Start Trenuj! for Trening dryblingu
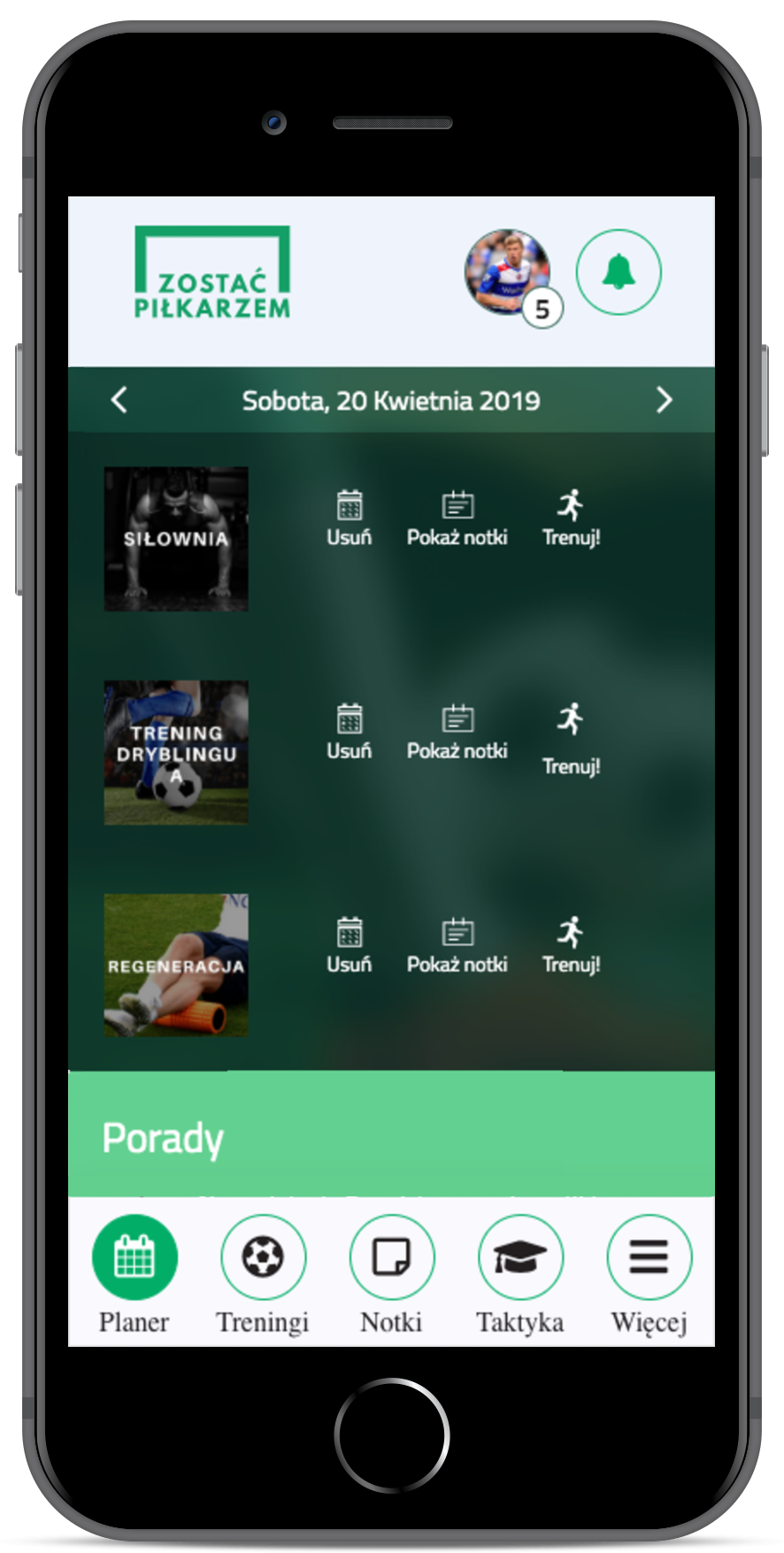 (571, 740)
